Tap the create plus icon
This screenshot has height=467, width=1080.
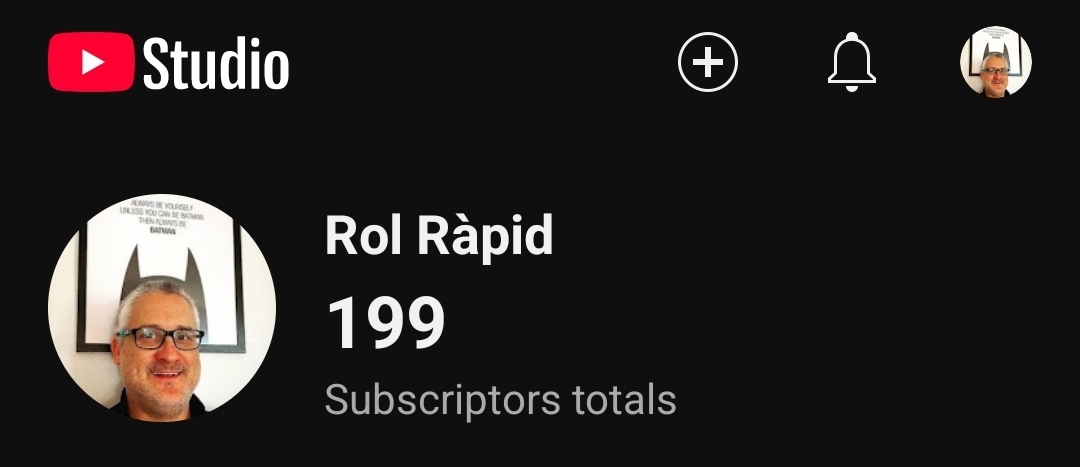tap(708, 63)
